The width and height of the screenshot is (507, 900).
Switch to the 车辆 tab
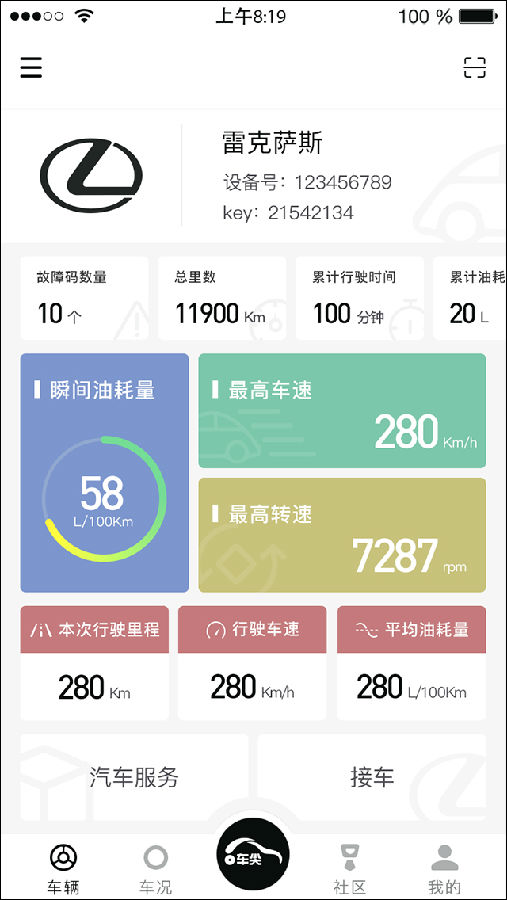click(x=63, y=870)
